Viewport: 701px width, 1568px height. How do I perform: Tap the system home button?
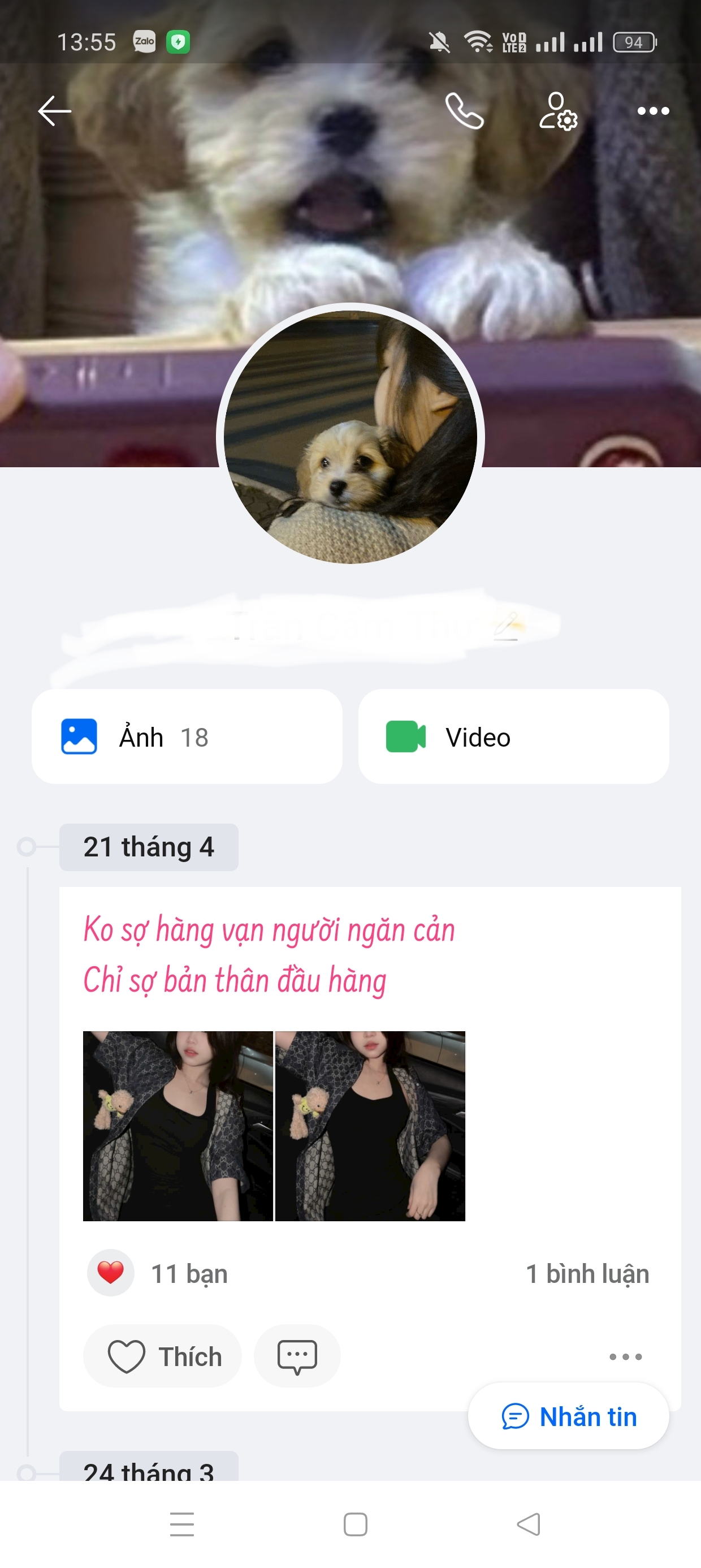tap(356, 1524)
